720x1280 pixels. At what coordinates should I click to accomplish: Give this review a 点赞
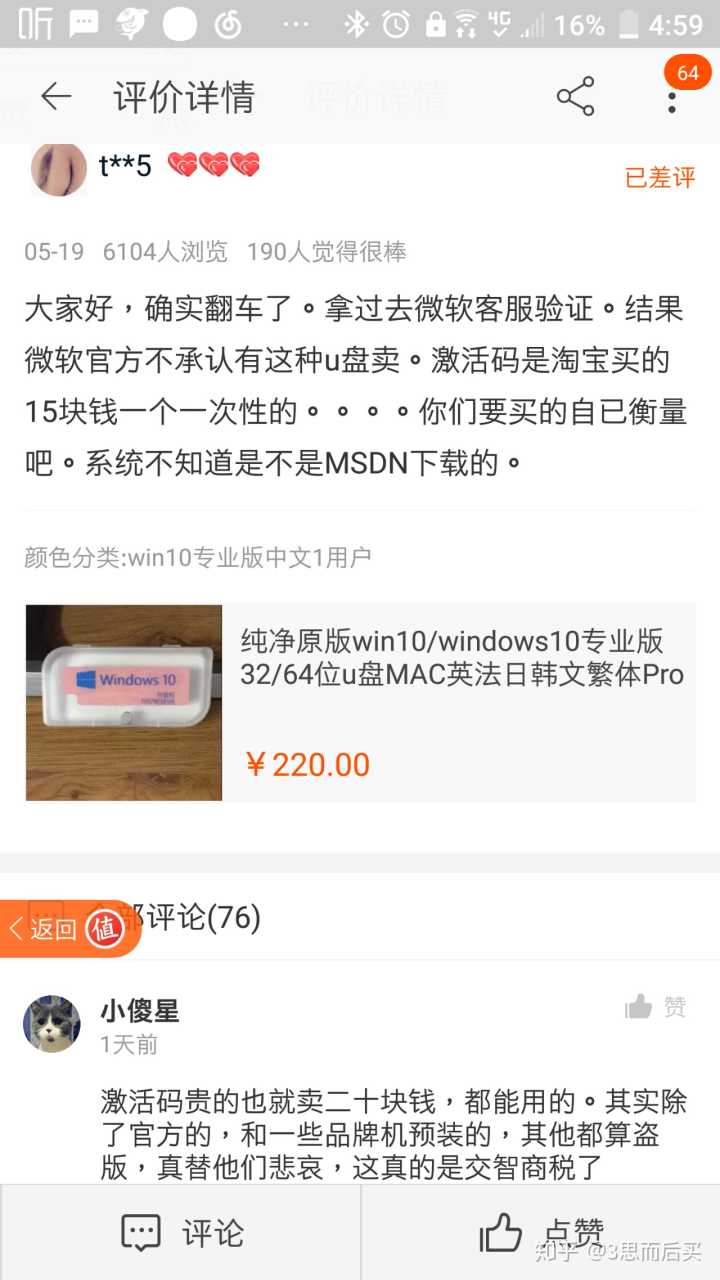point(542,1233)
